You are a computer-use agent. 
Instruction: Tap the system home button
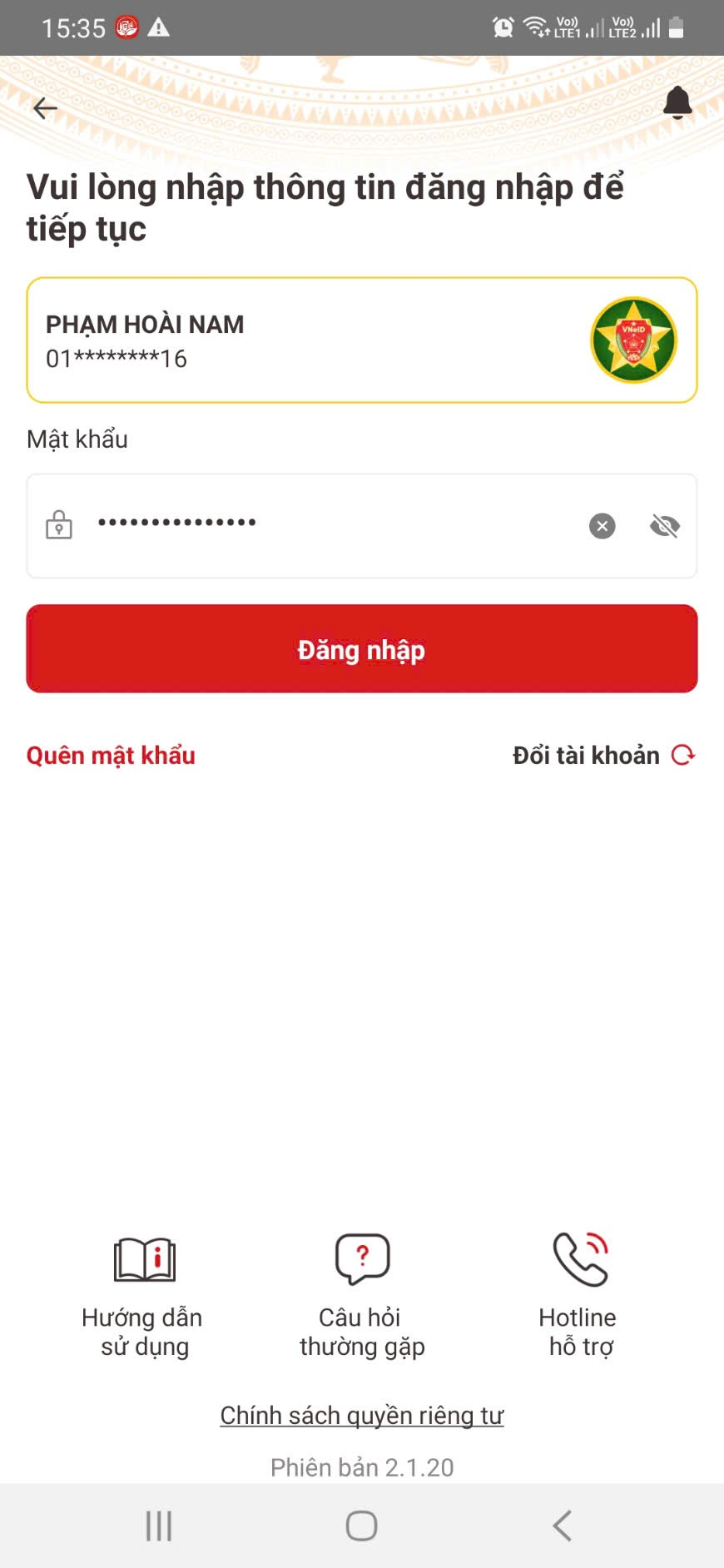362,1526
